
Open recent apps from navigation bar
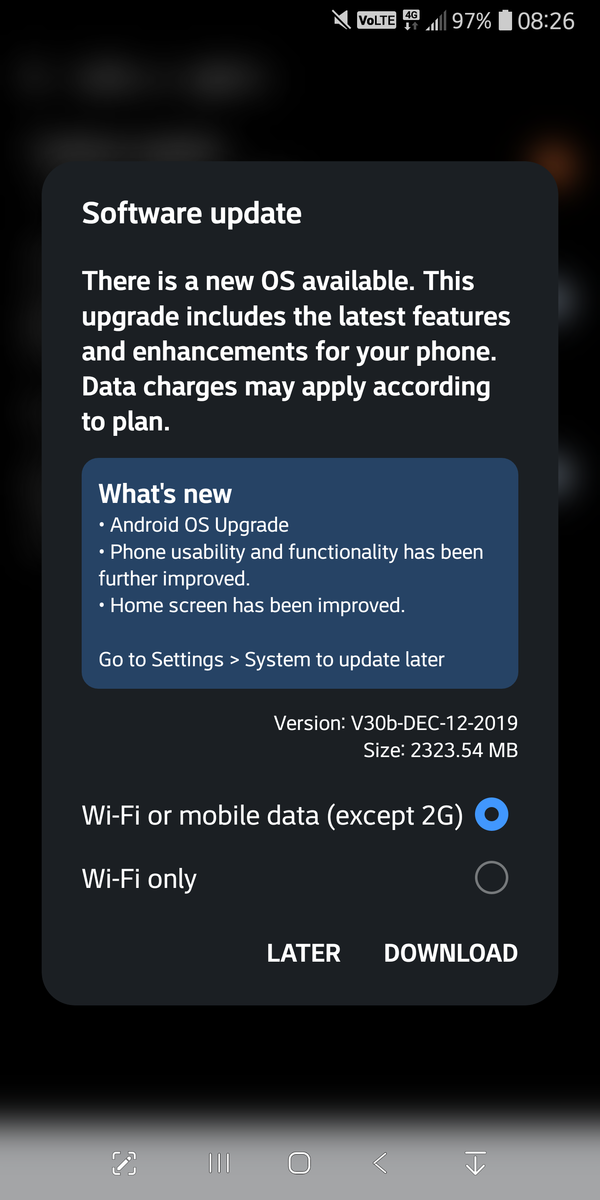(x=219, y=1163)
